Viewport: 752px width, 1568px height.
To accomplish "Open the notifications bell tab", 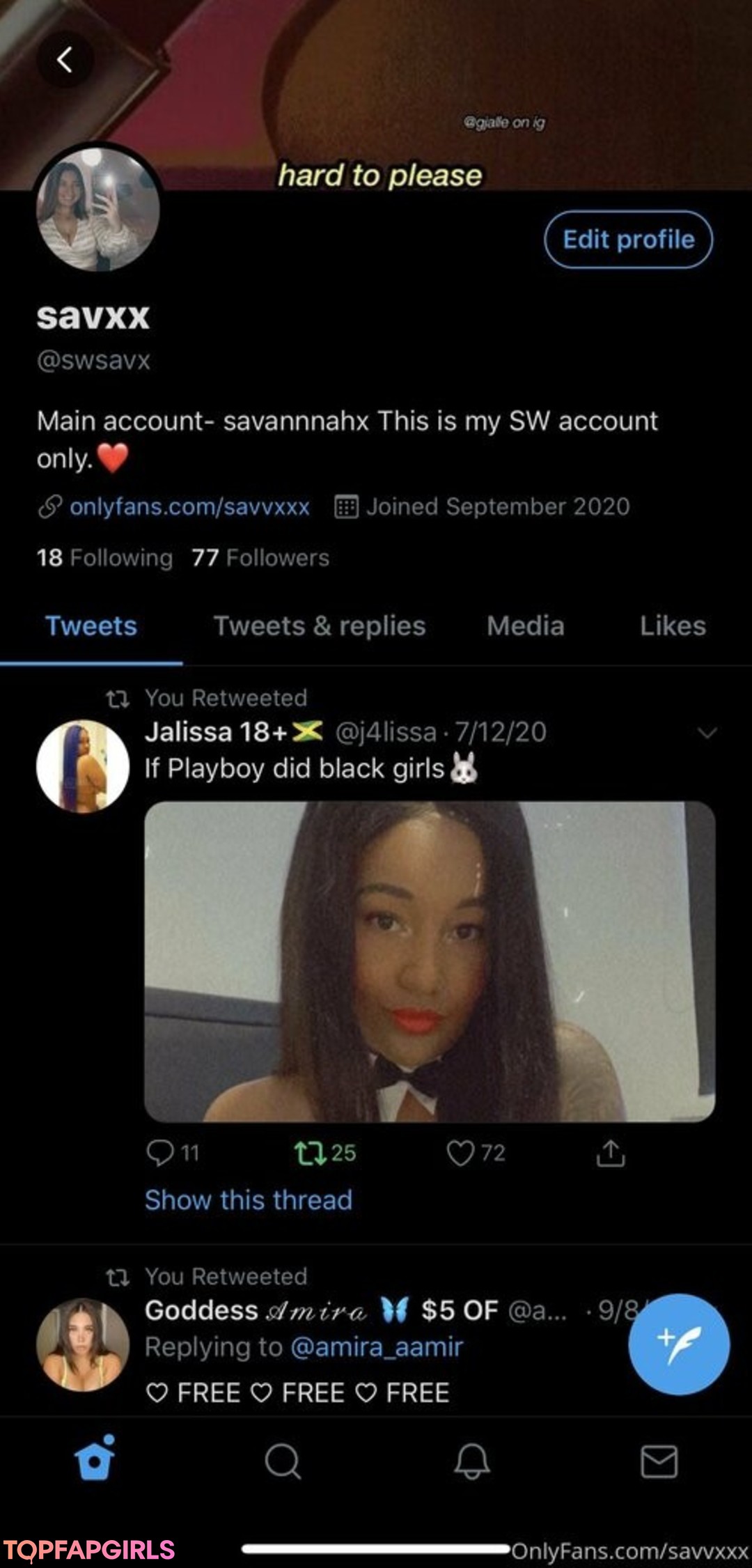I will [x=471, y=1461].
